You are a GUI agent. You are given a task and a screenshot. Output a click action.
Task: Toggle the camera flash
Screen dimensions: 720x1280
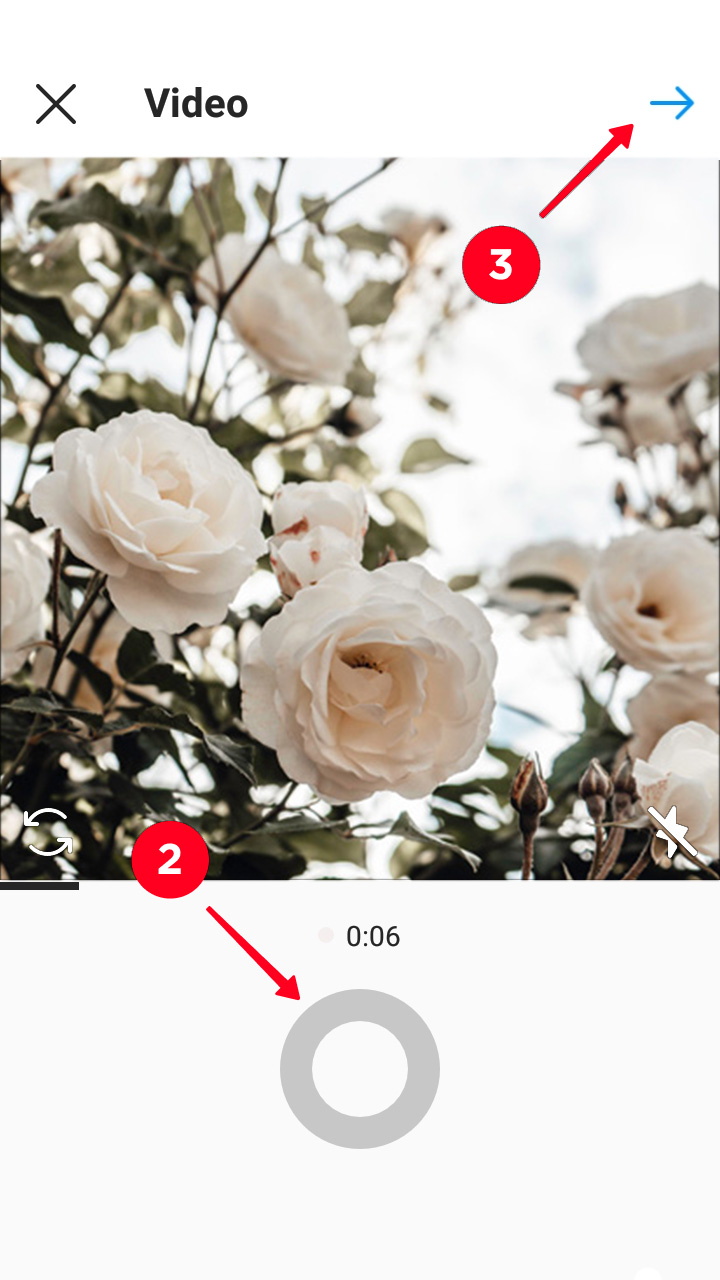click(672, 832)
